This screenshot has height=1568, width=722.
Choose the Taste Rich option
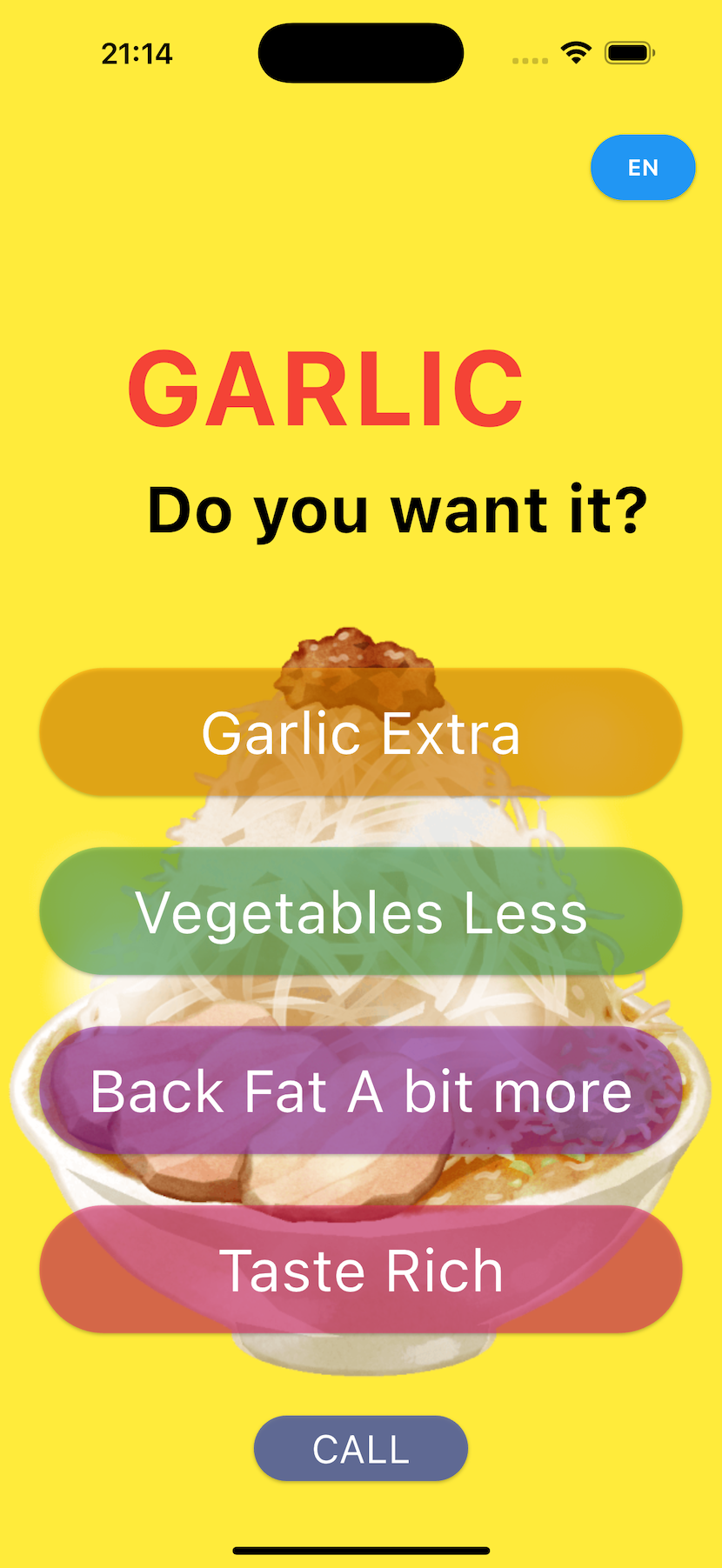click(x=361, y=1270)
